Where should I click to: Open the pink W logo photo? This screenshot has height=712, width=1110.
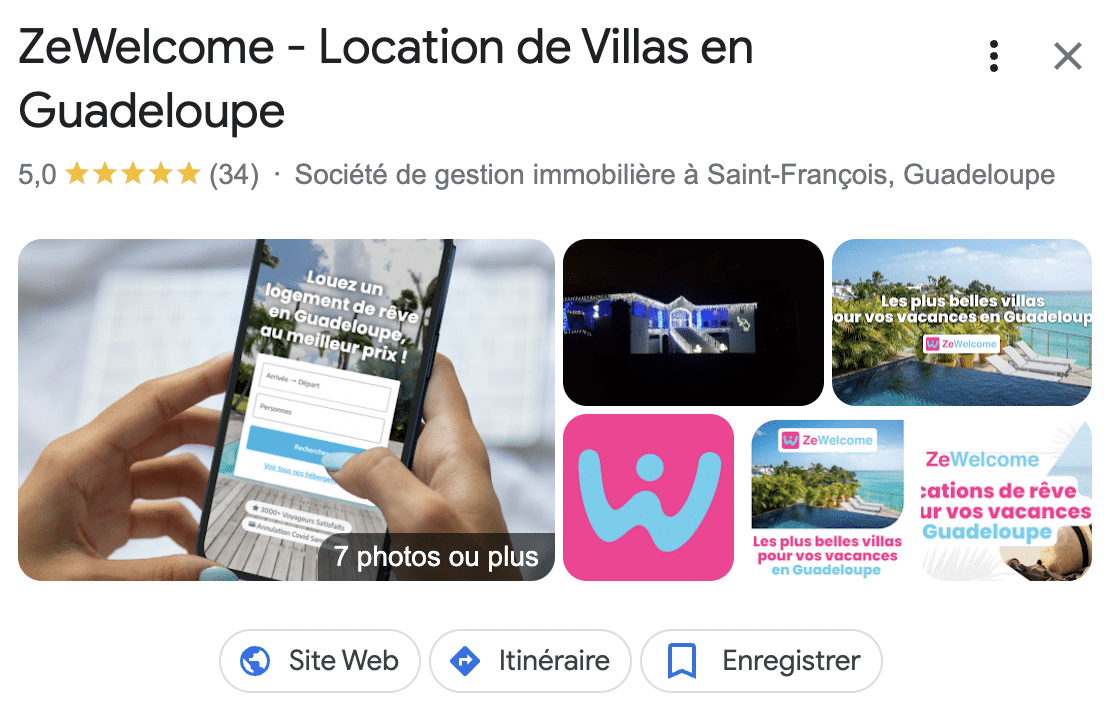648,497
